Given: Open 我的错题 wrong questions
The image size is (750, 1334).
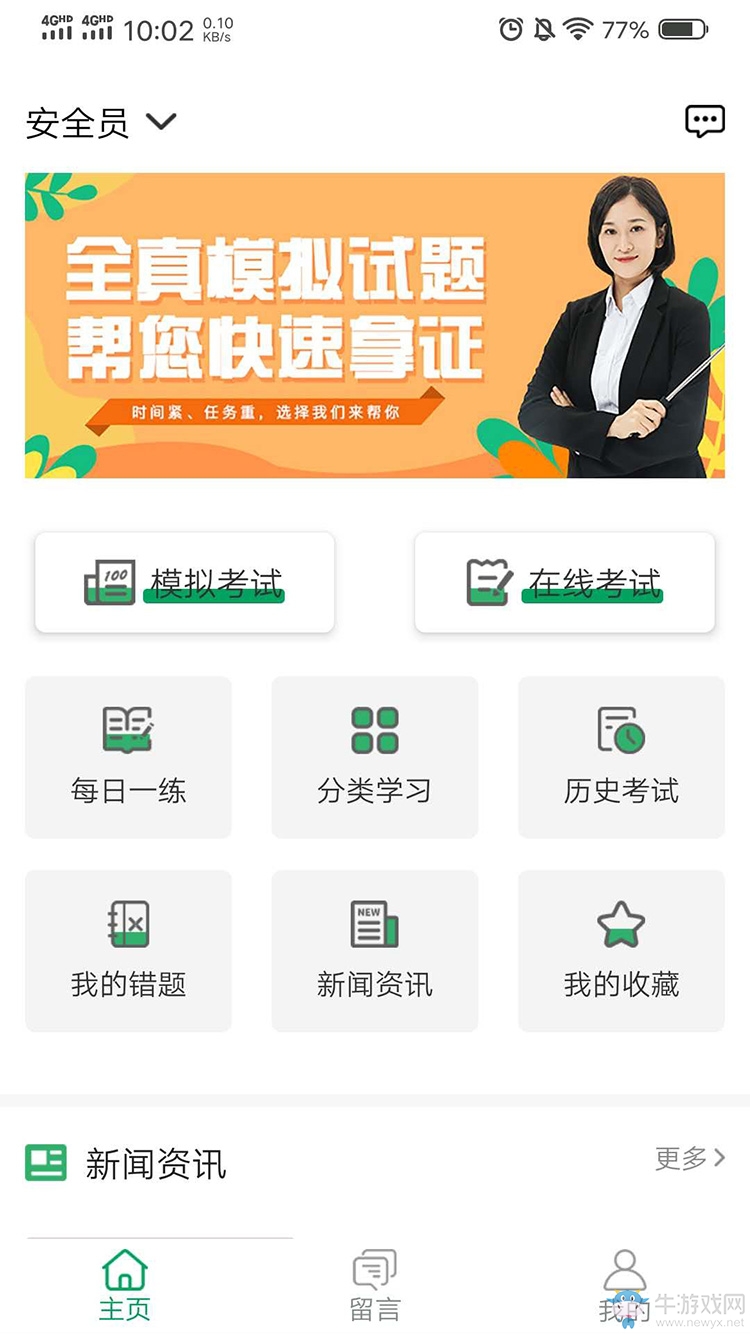Looking at the screenshot, I should 128,951.
